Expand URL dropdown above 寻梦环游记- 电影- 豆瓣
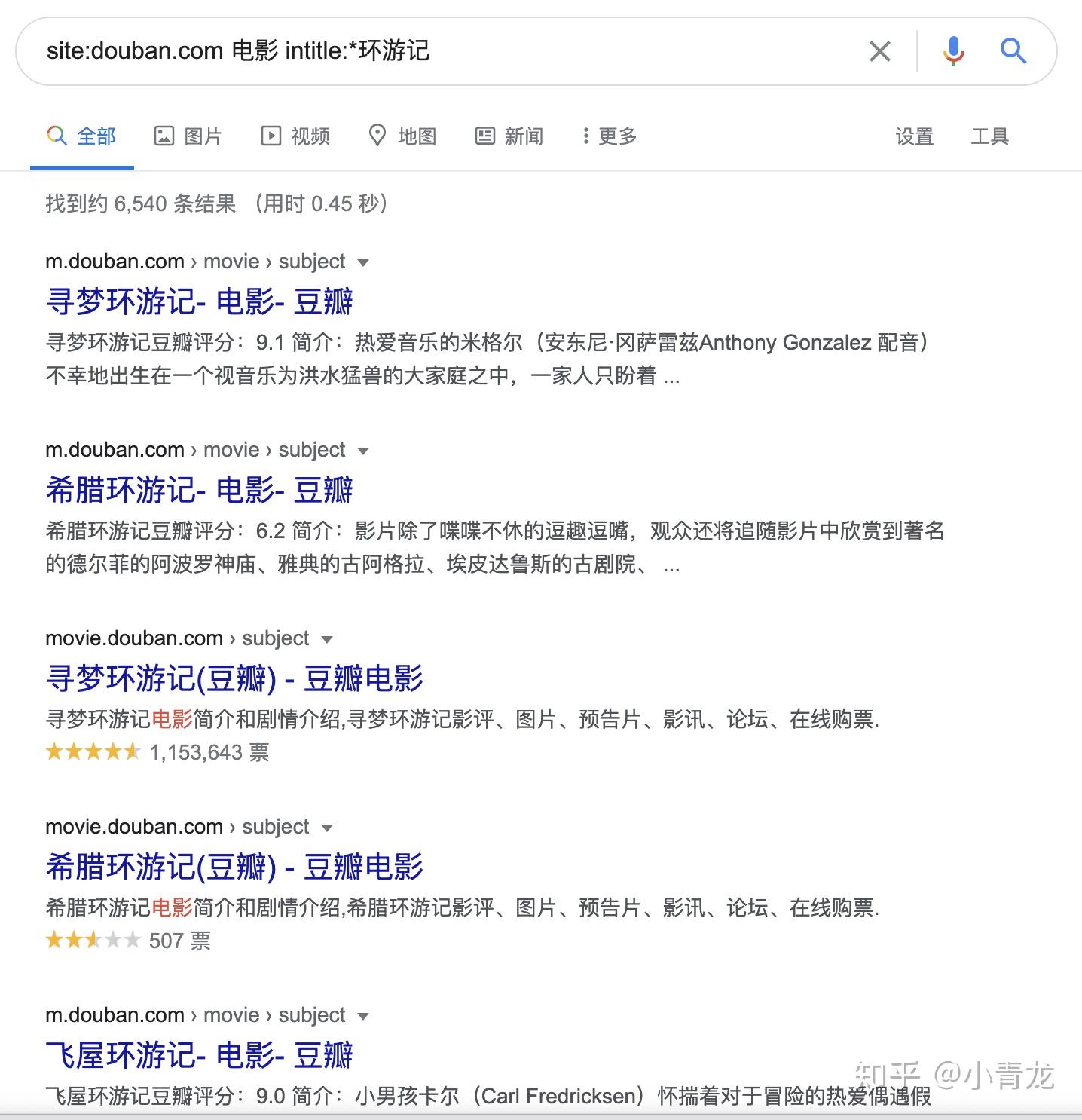Viewport: 1082px width, 1120px height. 363,262
